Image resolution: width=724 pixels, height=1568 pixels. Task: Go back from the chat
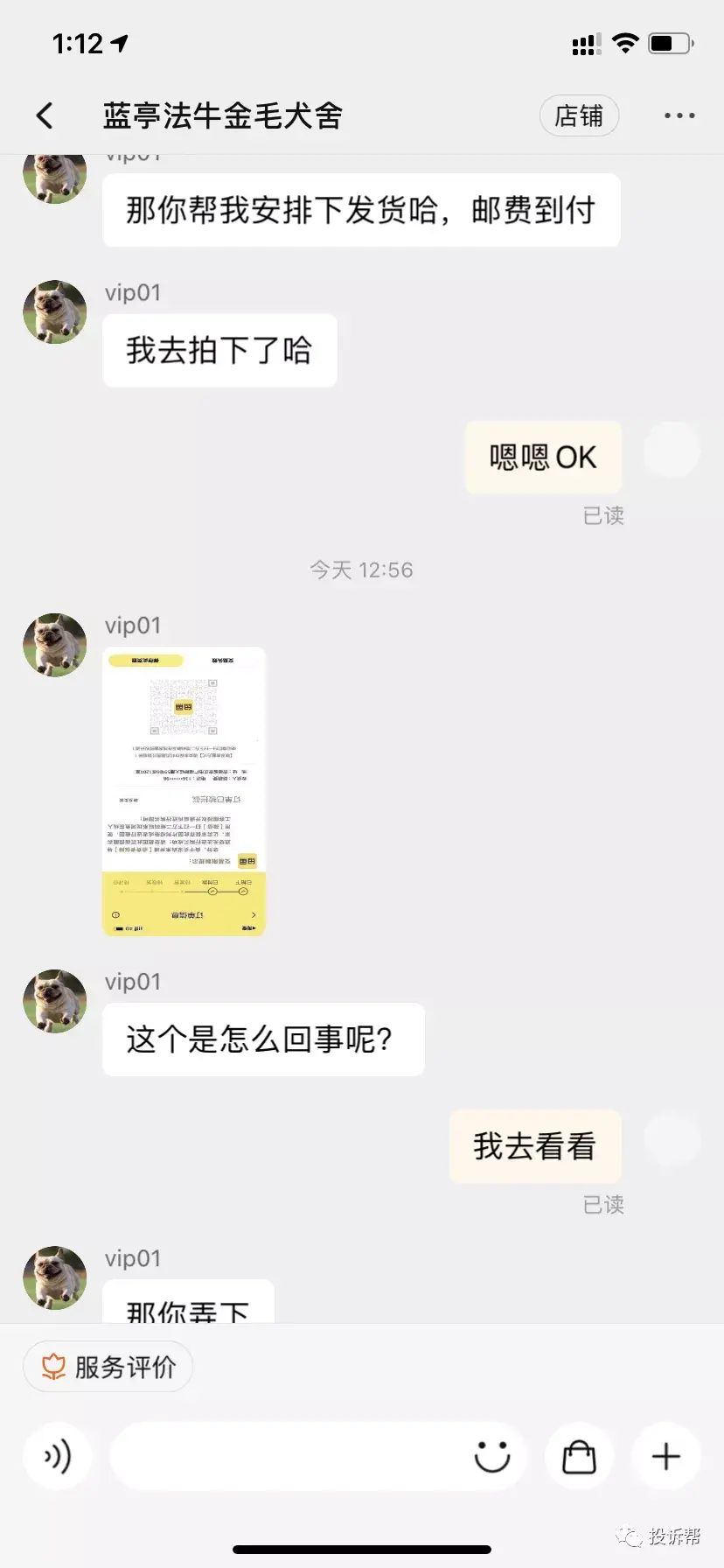click(x=45, y=115)
